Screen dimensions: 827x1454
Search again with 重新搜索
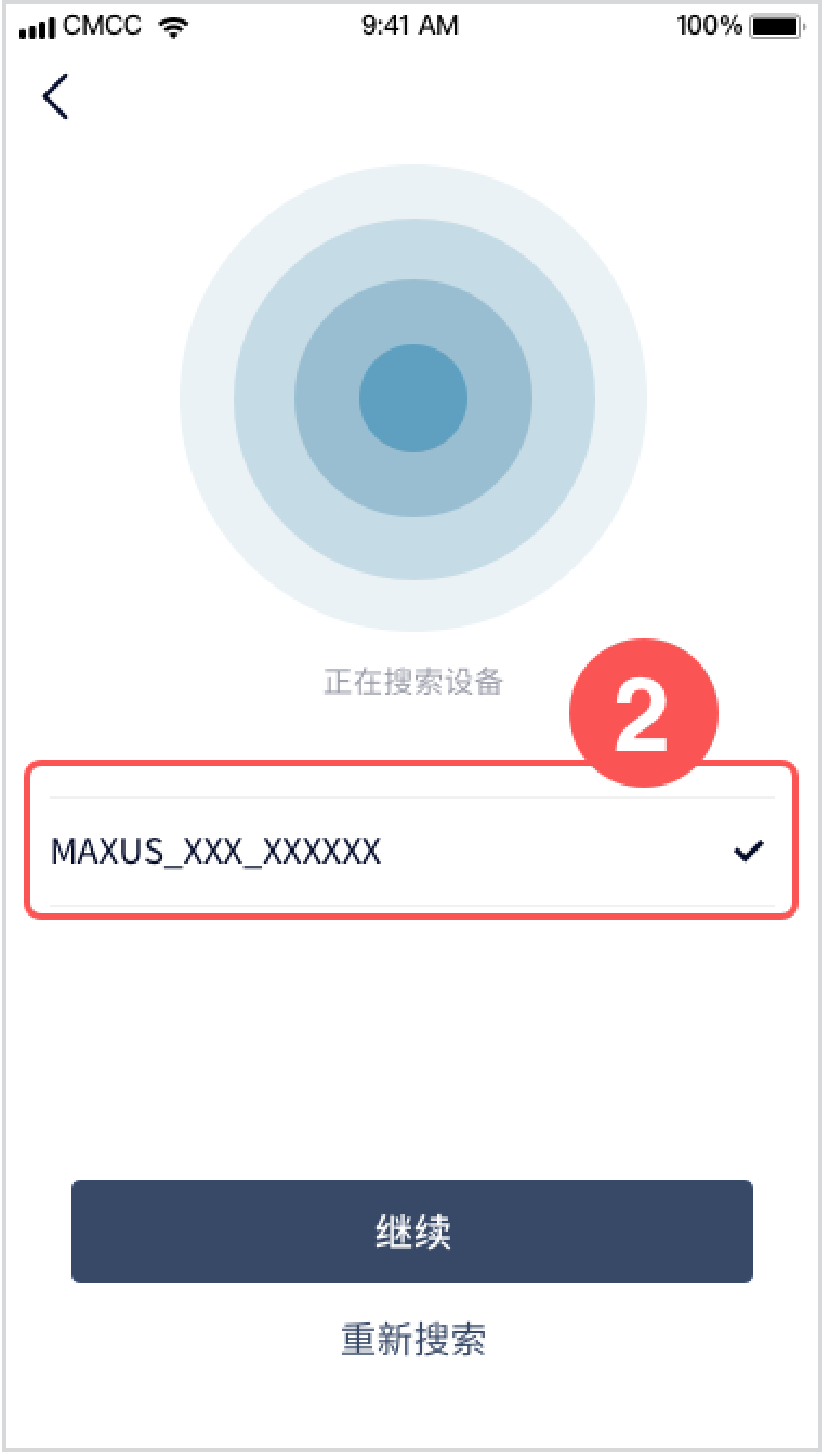pyautogui.click(x=413, y=1339)
